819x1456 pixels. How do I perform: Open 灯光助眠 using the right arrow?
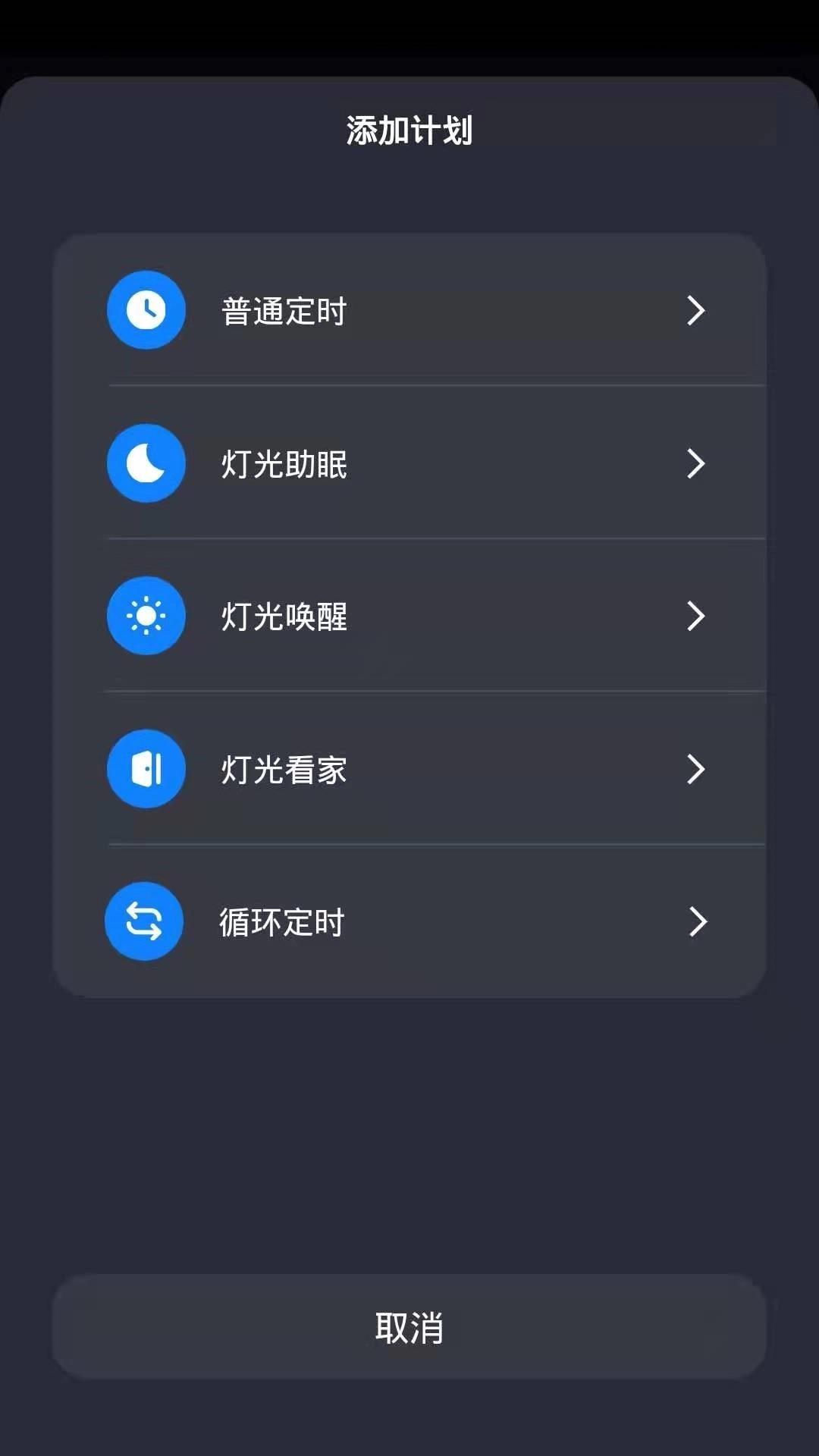click(x=696, y=464)
